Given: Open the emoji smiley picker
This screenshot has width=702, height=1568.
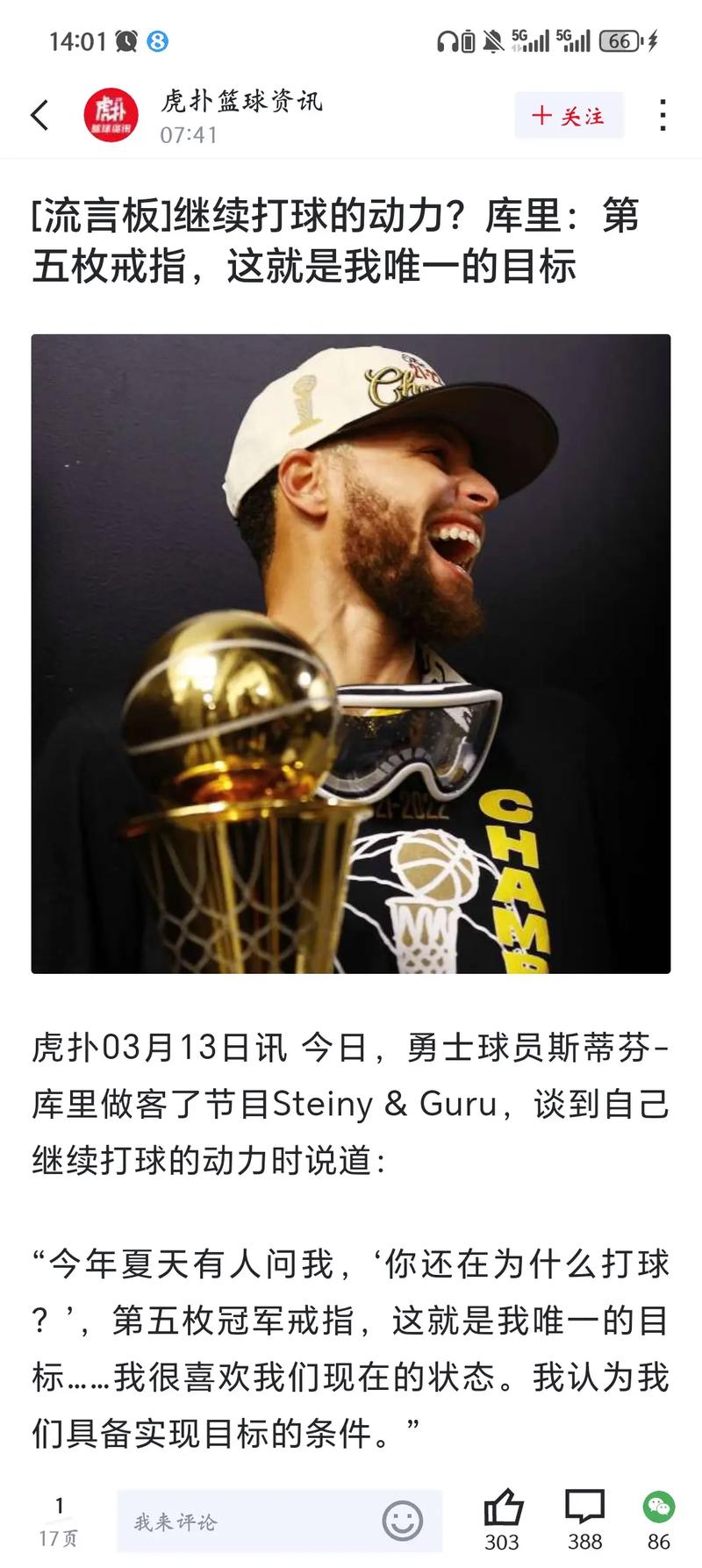Looking at the screenshot, I should 403,1521.
